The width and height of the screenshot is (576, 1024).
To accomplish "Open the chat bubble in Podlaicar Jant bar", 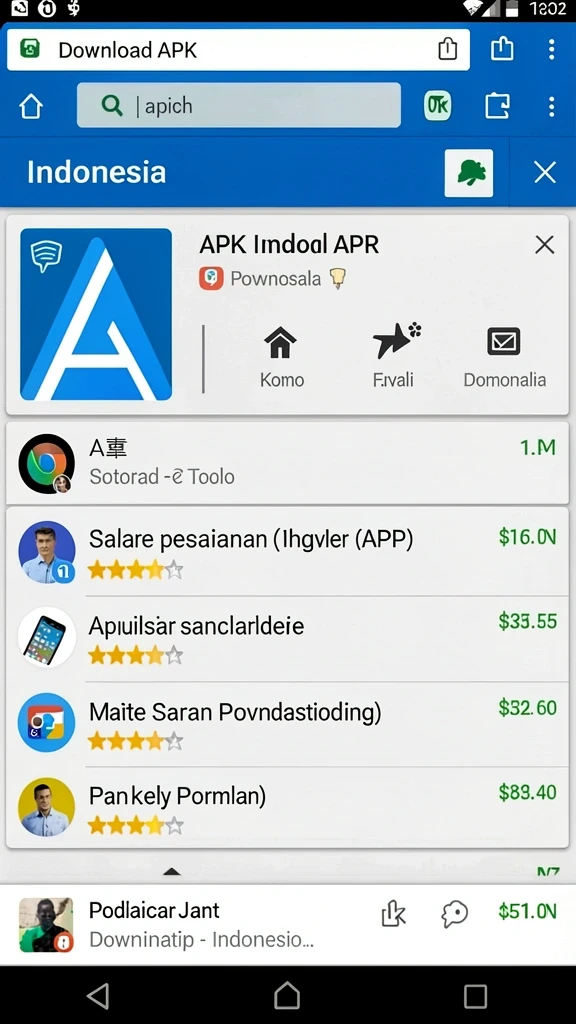I will [455, 914].
